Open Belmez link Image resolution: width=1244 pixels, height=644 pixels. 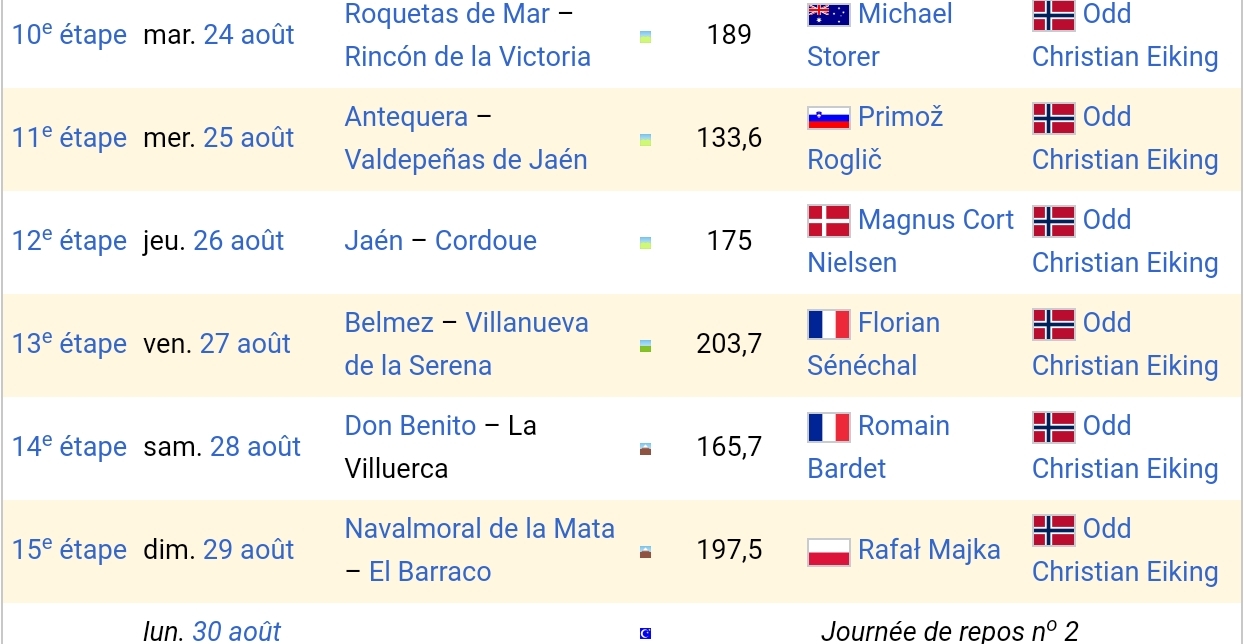[x=389, y=323]
